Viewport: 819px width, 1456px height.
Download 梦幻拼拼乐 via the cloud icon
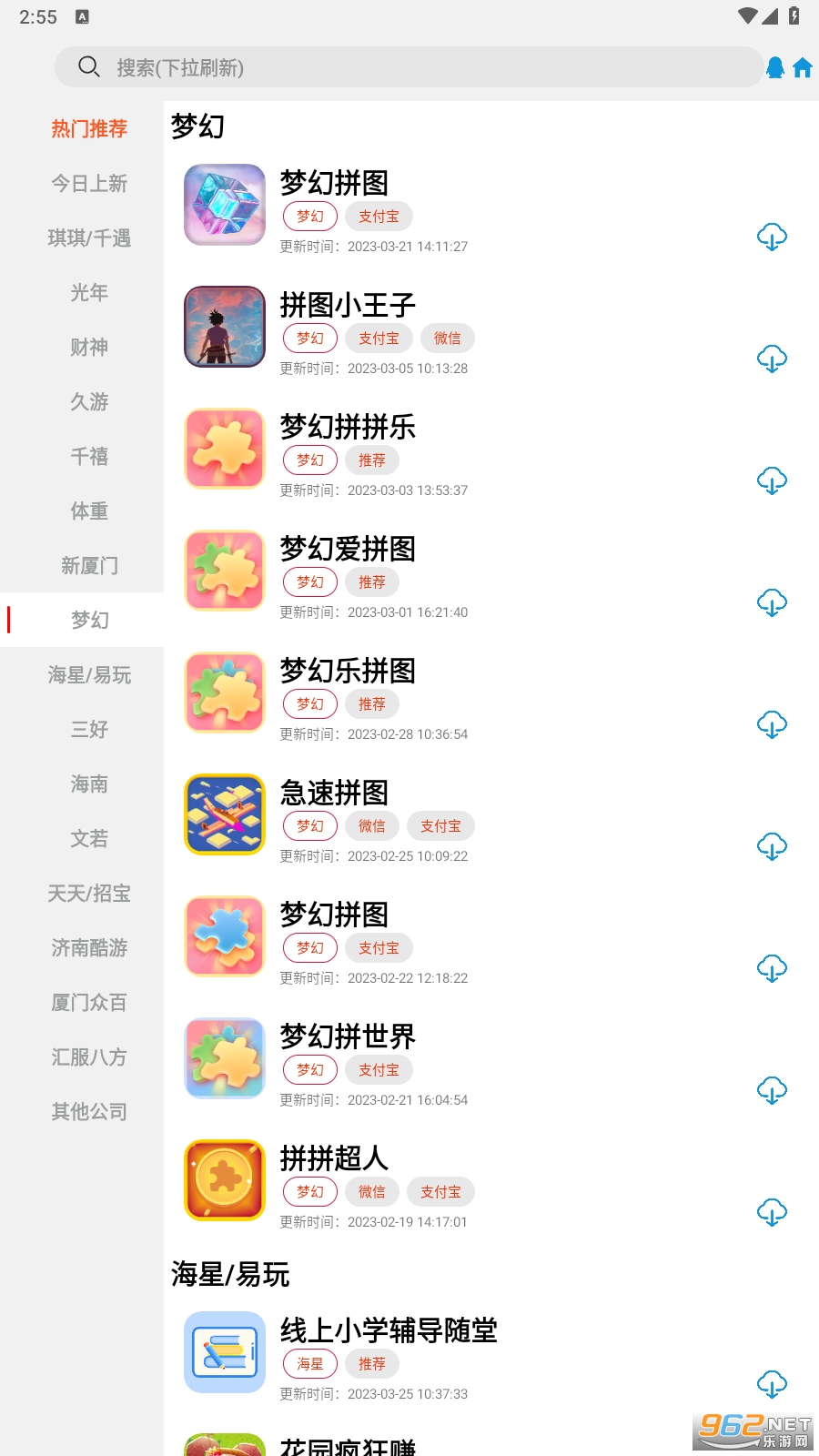pos(772,481)
